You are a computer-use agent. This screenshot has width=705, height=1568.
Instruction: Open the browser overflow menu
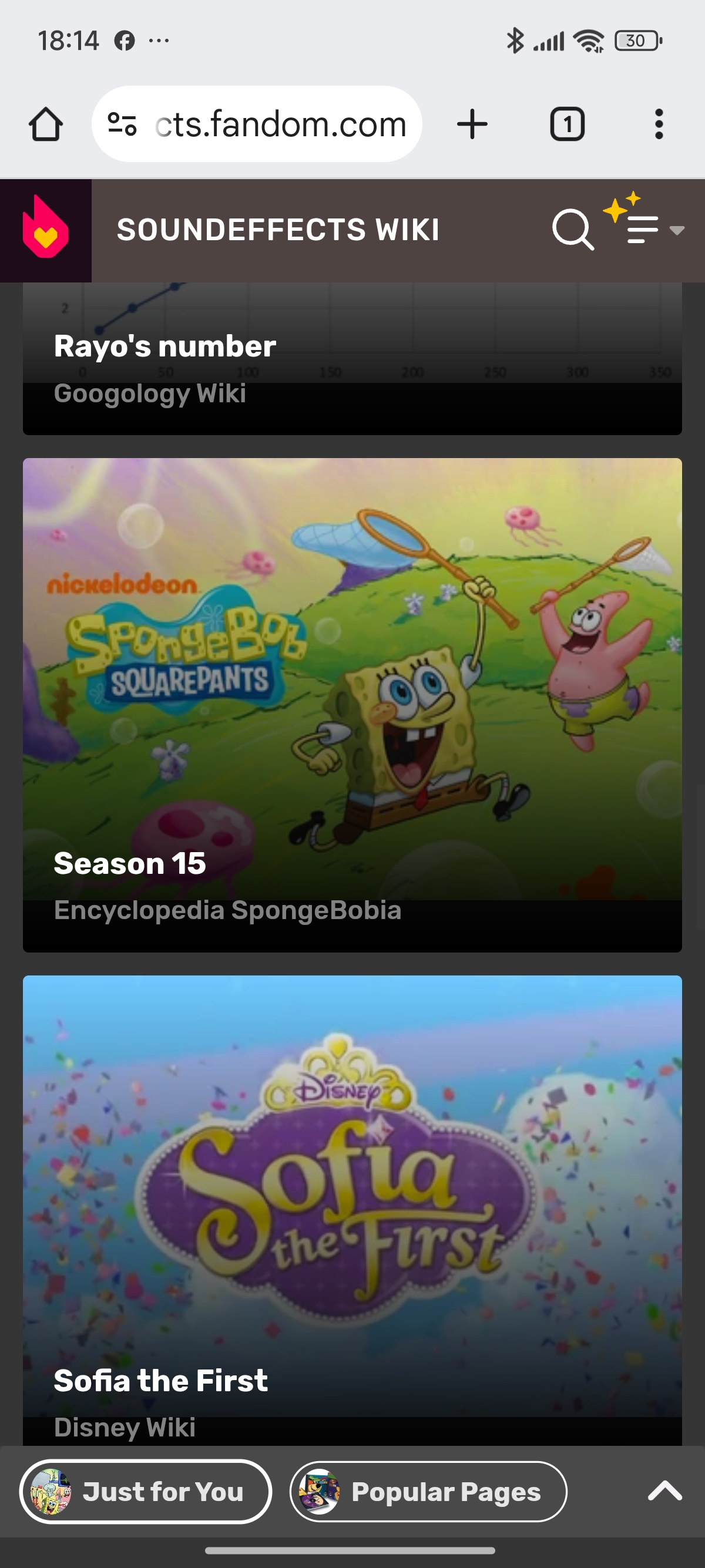[658, 124]
